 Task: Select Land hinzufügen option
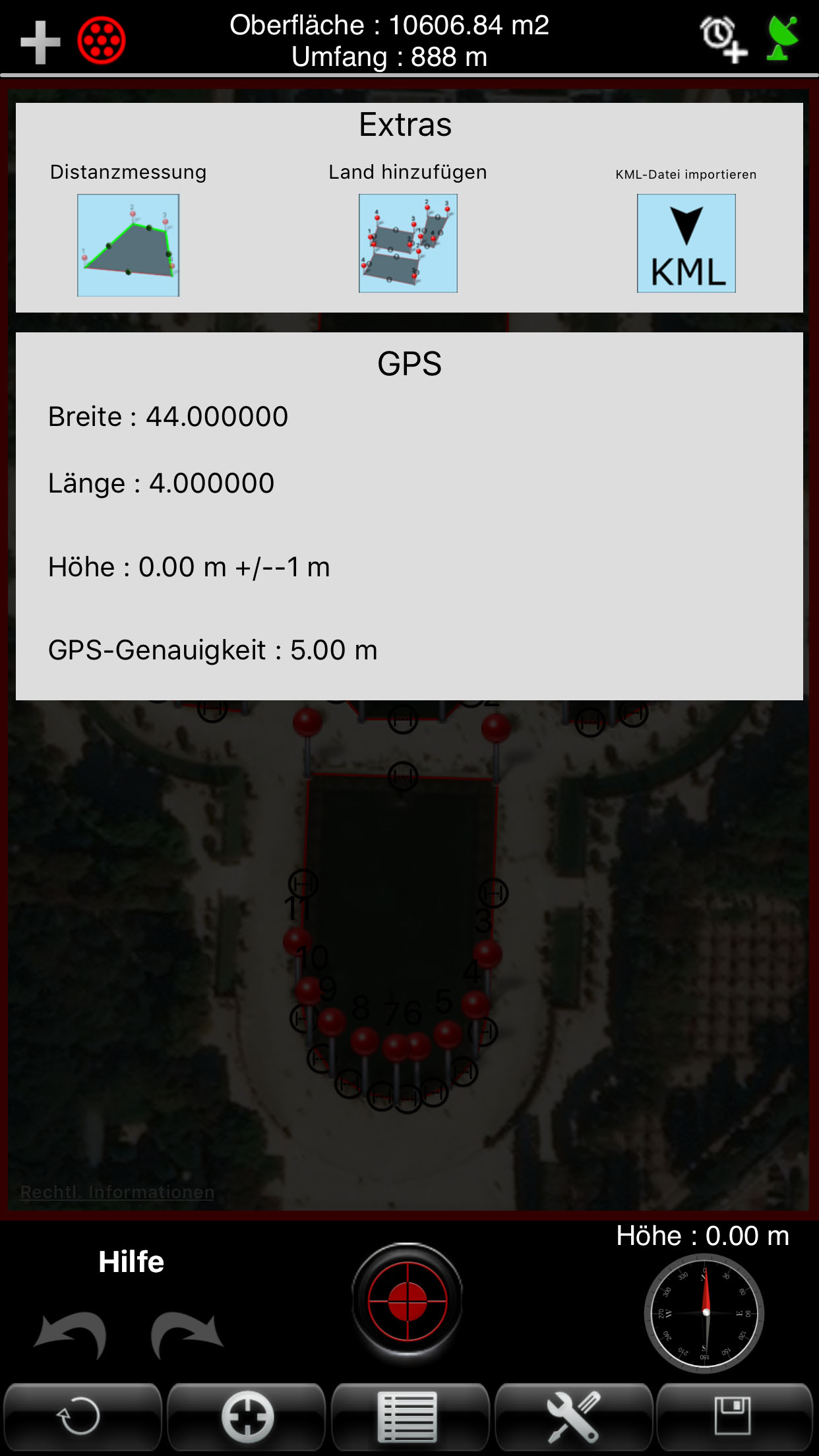pyautogui.click(x=408, y=243)
